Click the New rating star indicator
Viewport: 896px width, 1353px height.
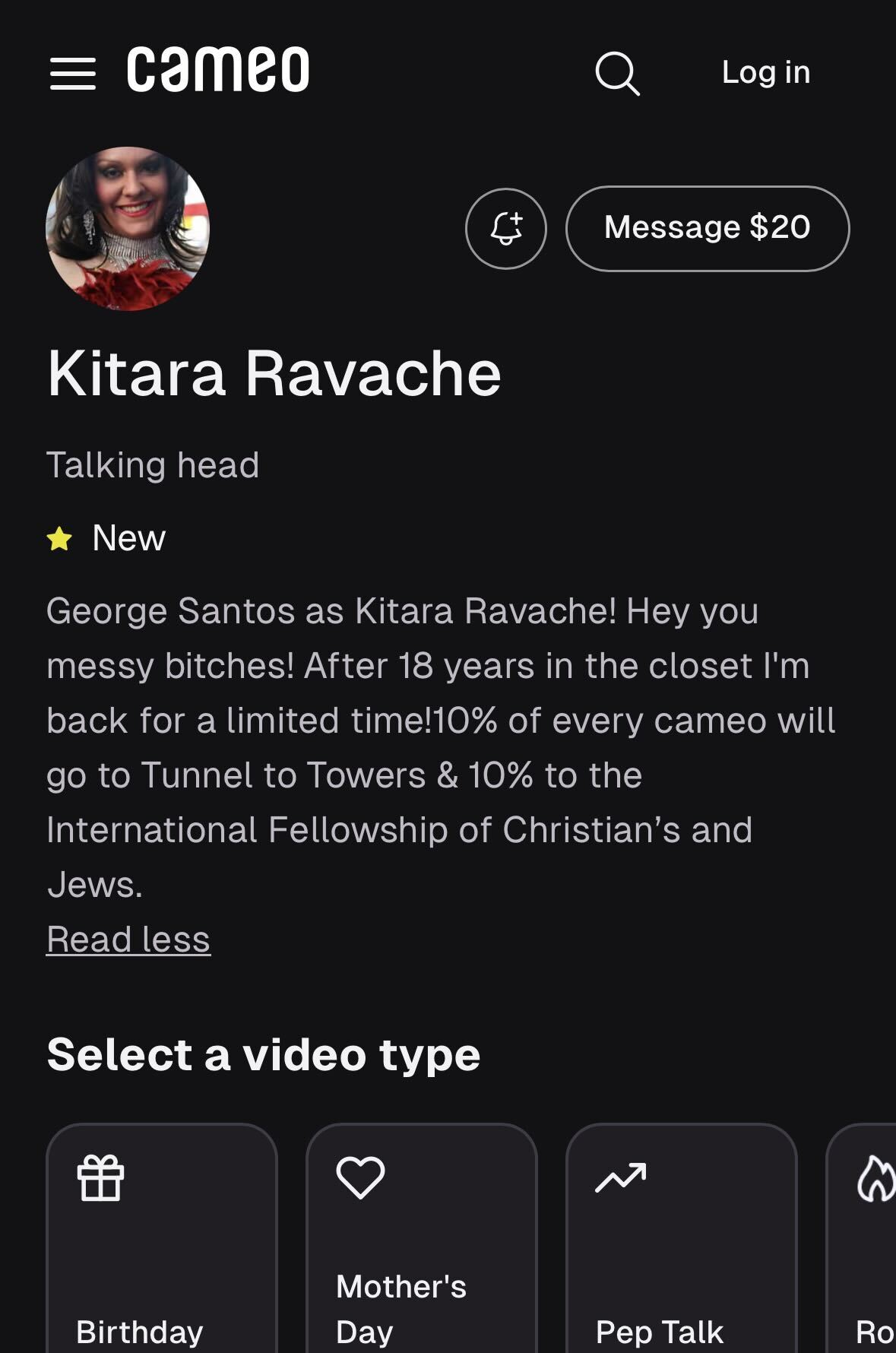[x=59, y=539]
